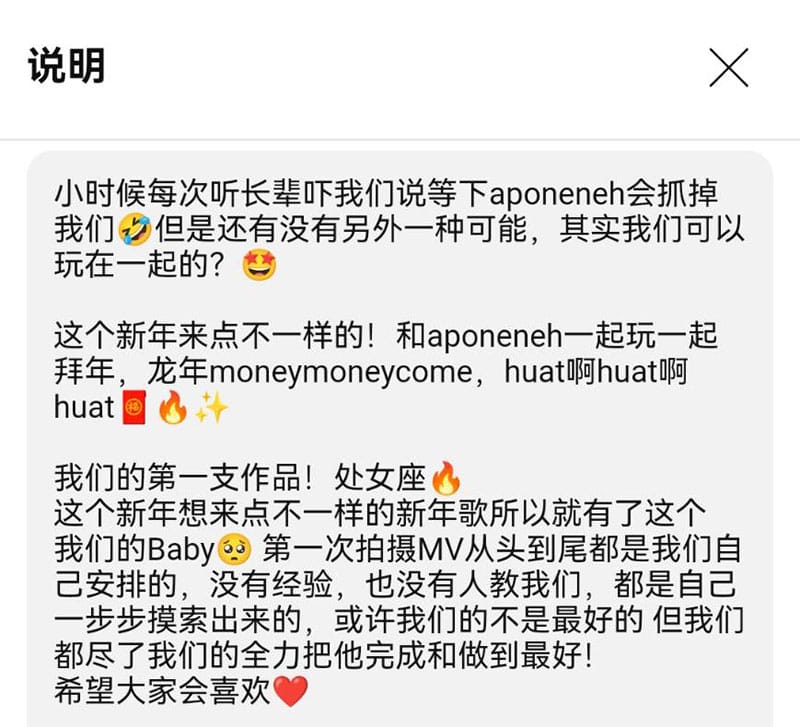Close the 说明 description panel
Screen dimensions: 800x727
pyautogui.click(x=728, y=68)
